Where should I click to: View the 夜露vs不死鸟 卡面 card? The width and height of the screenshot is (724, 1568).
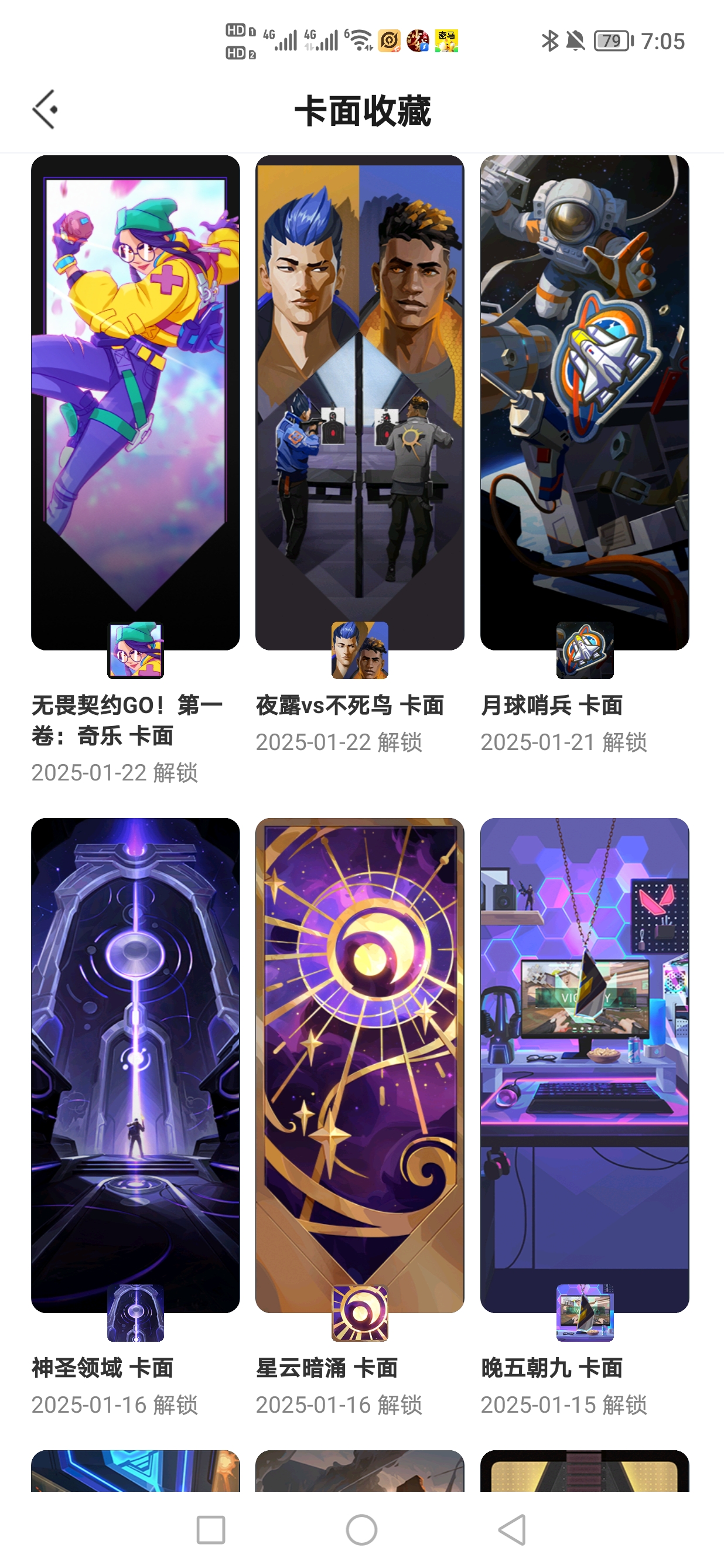coord(360,403)
